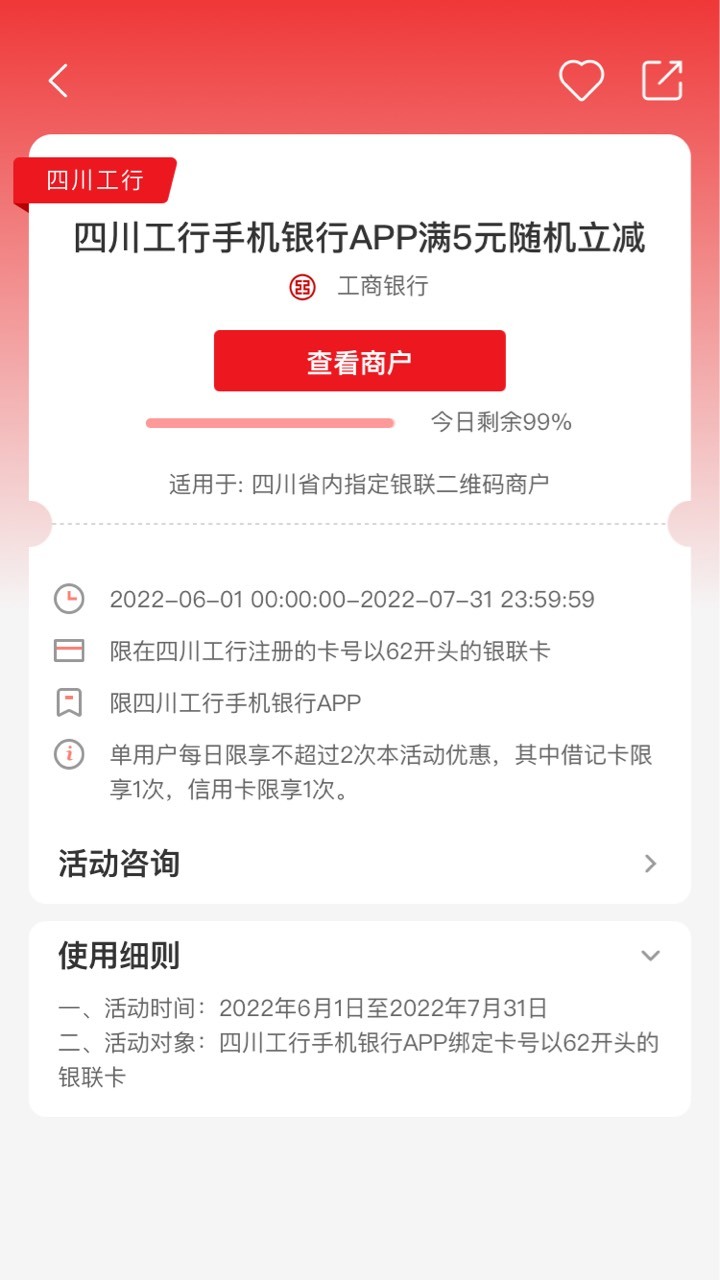720x1280 pixels.
Task: Go back using the top-left arrow
Action: pos(58,81)
